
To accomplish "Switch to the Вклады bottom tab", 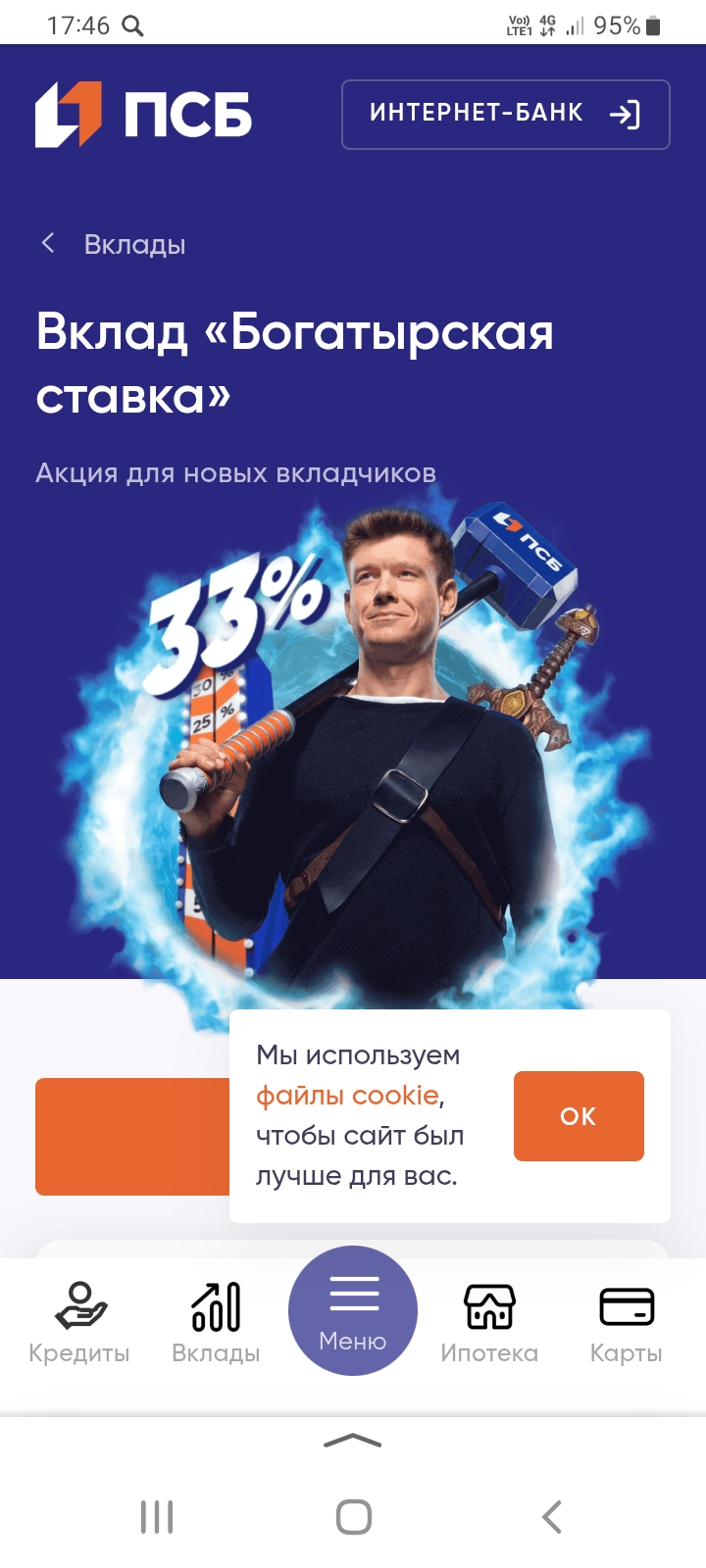I will pos(216,1323).
